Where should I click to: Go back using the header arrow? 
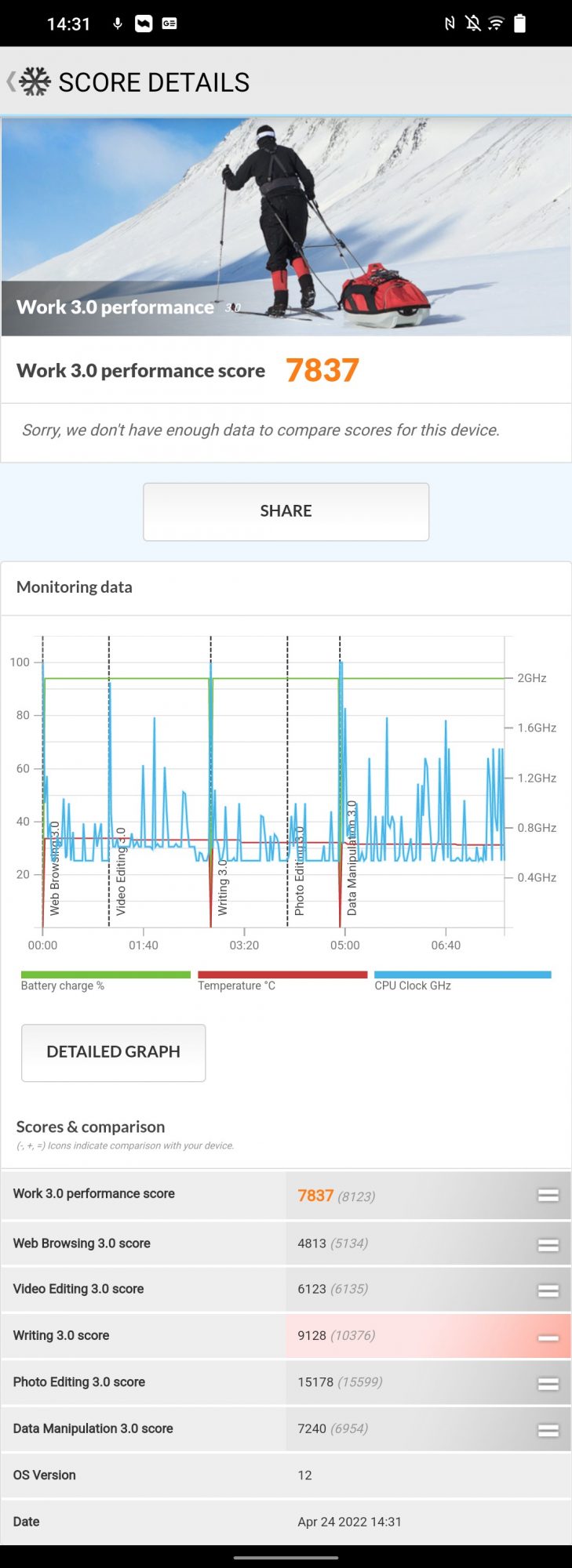pyautogui.click(x=12, y=82)
